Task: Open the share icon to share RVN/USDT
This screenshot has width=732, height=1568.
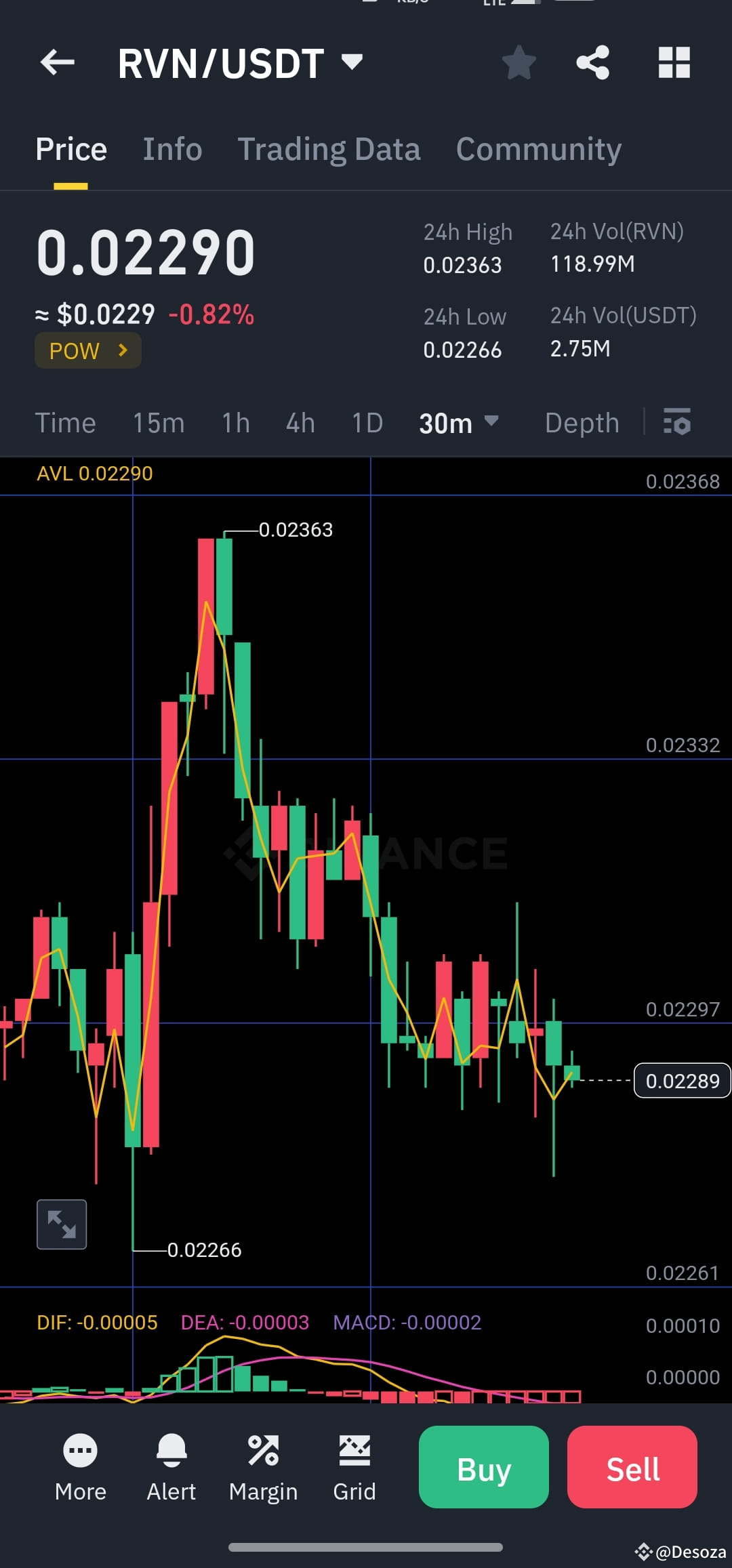Action: [x=593, y=62]
